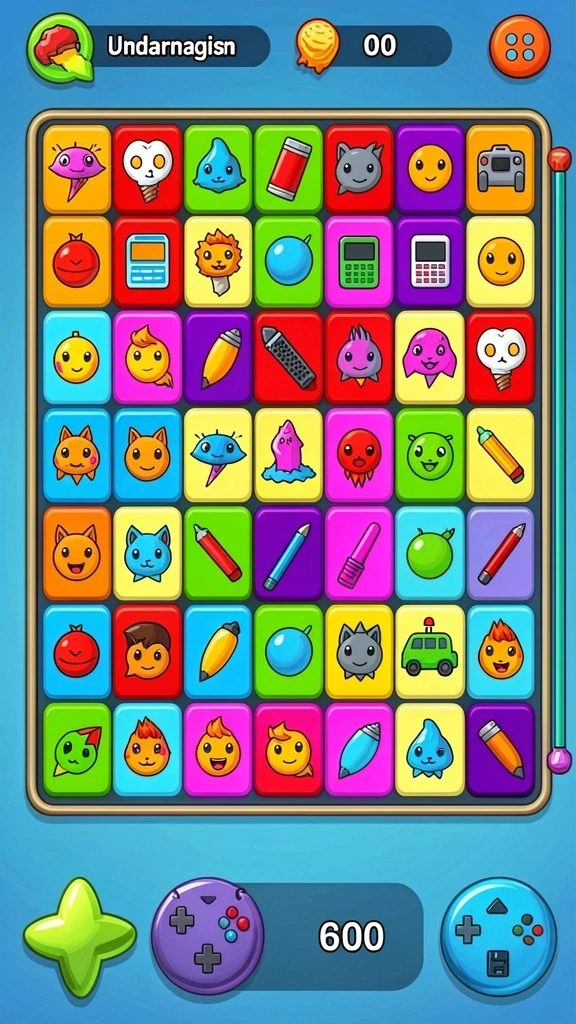
Task: Select the pink crystal on yellow tile
Action: (x=289, y=455)
